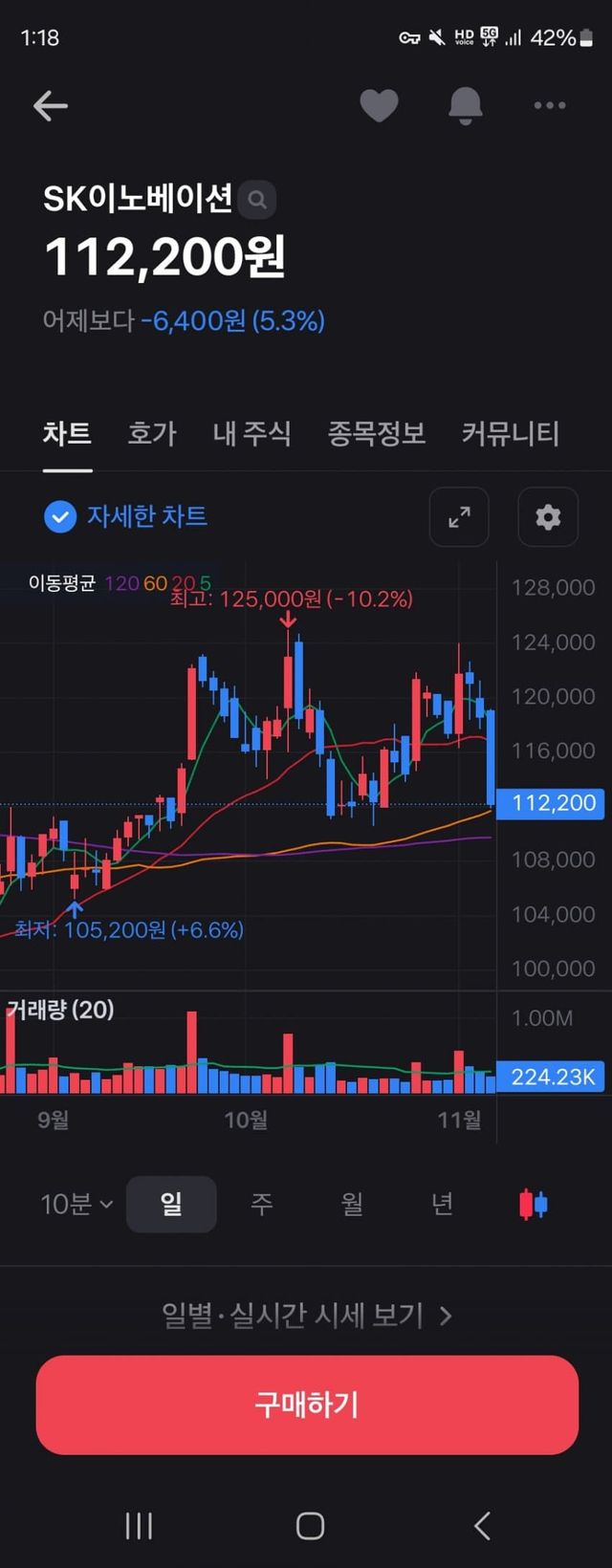
Task: Select the 년 yearly chart period
Action: tap(442, 1204)
